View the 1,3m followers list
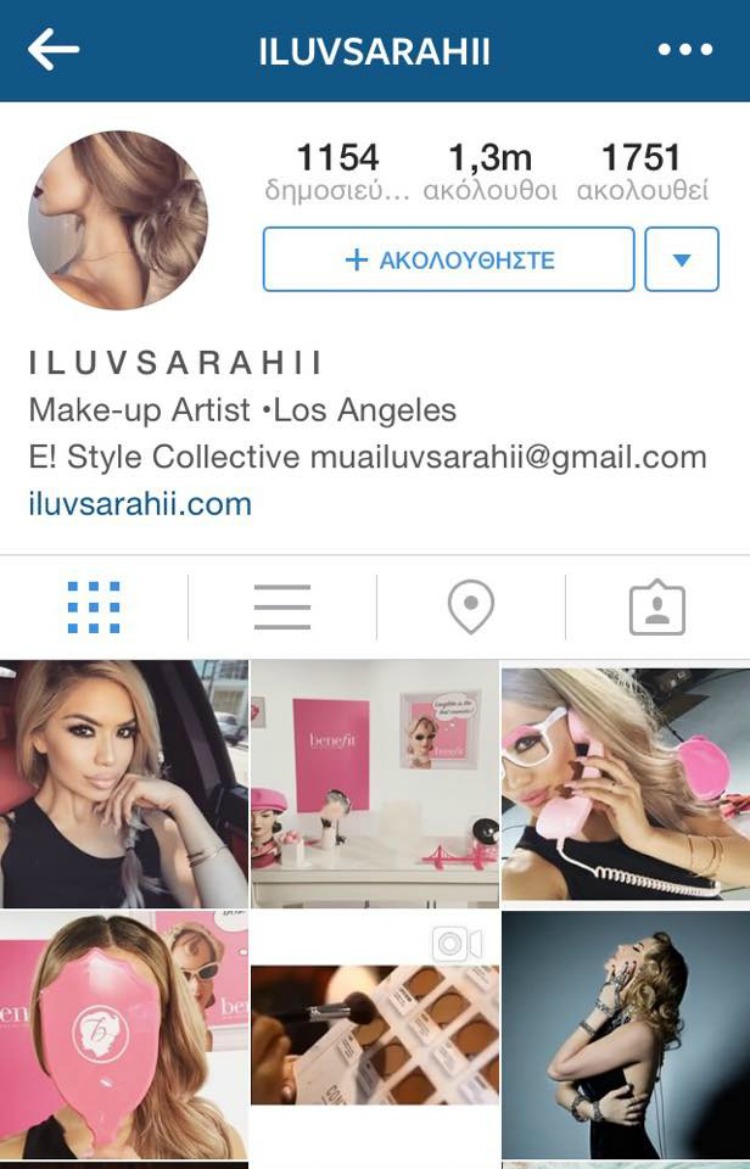This screenshot has height=1169, width=750. click(x=490, y=172)
